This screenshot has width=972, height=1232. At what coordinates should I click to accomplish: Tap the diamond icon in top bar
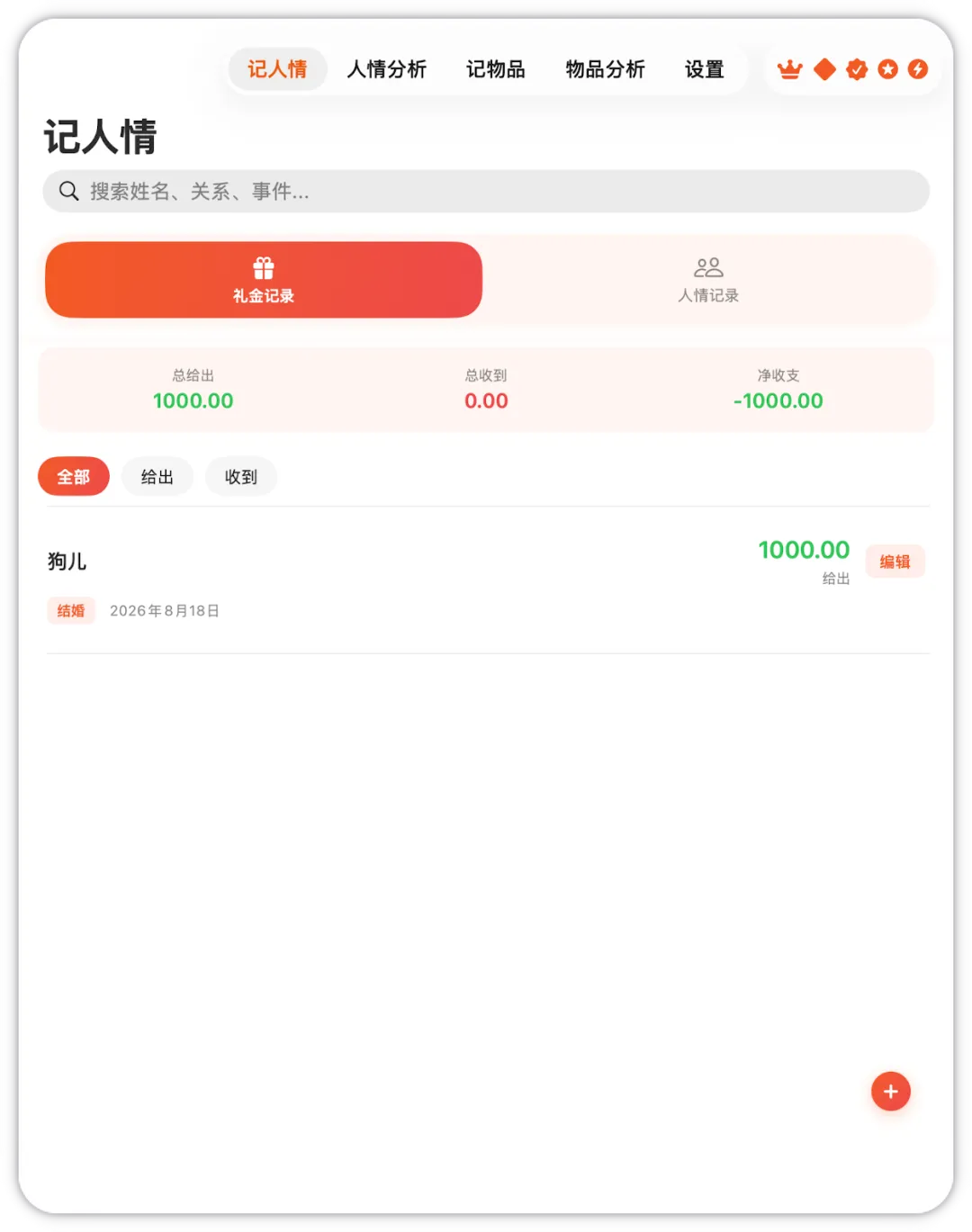point(824,69)
